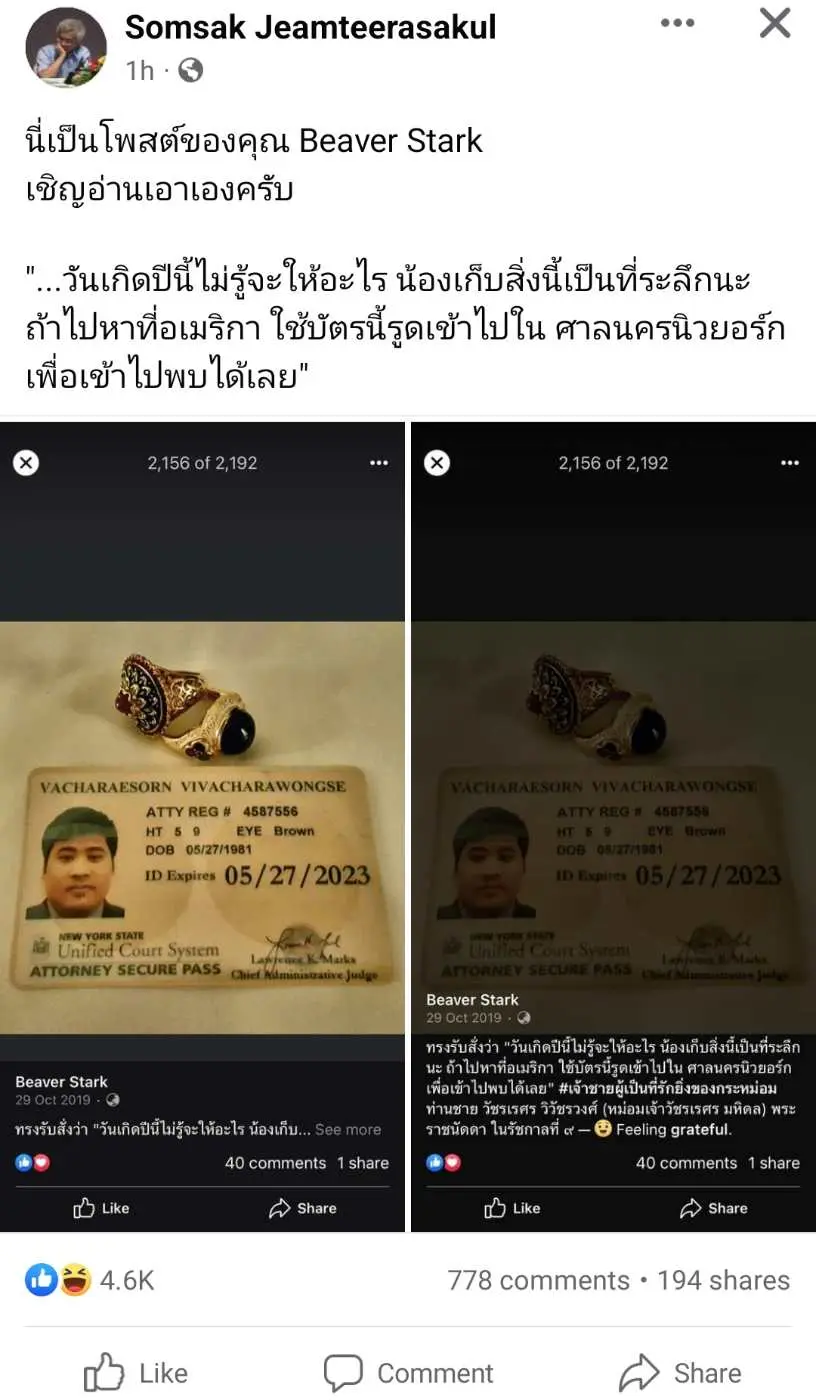The width and height of the screenshot is (816, 1400).
Task: Dismiss the post with the X
Action: 775,23
